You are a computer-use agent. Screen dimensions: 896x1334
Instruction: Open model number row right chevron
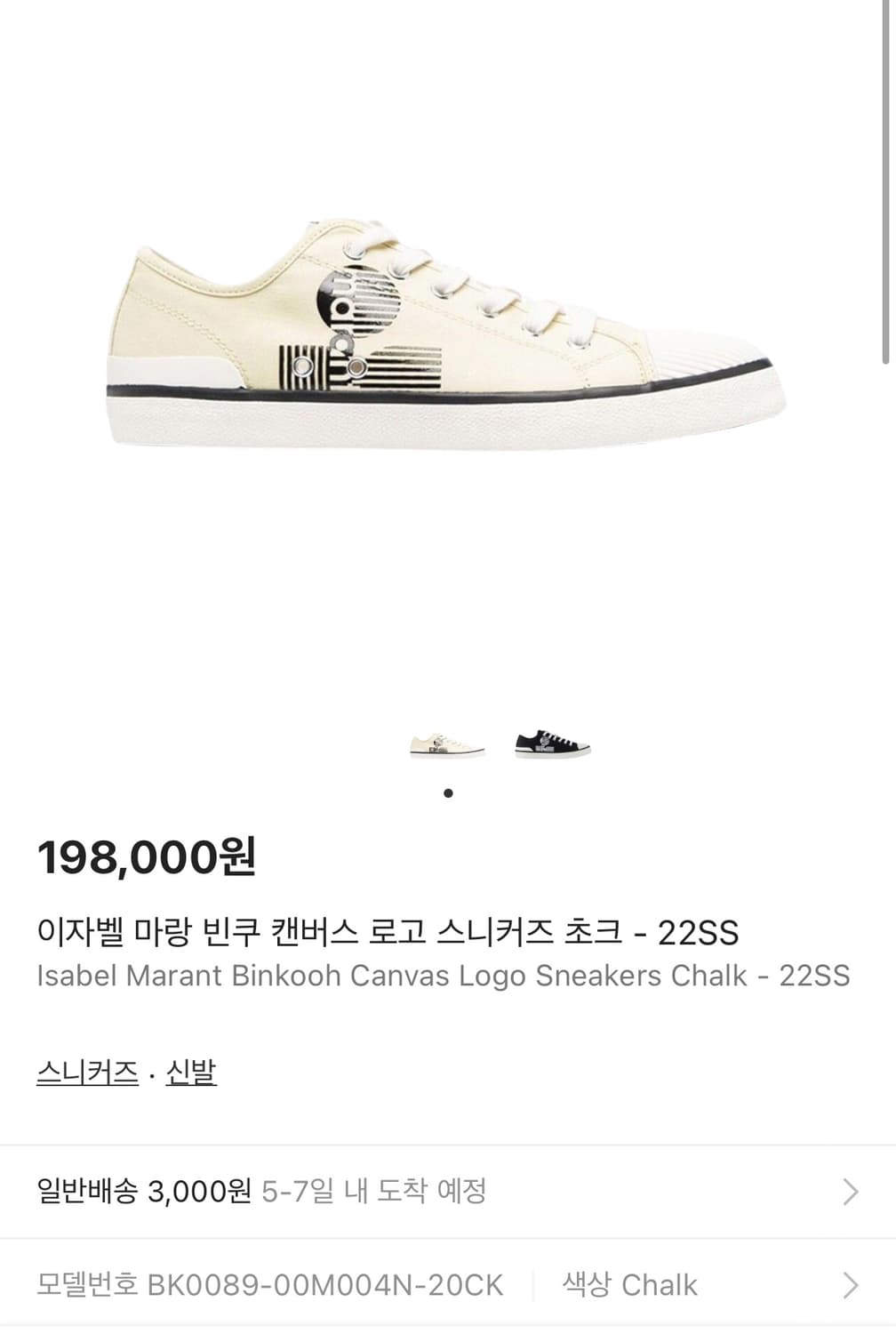coord(851,1284)
